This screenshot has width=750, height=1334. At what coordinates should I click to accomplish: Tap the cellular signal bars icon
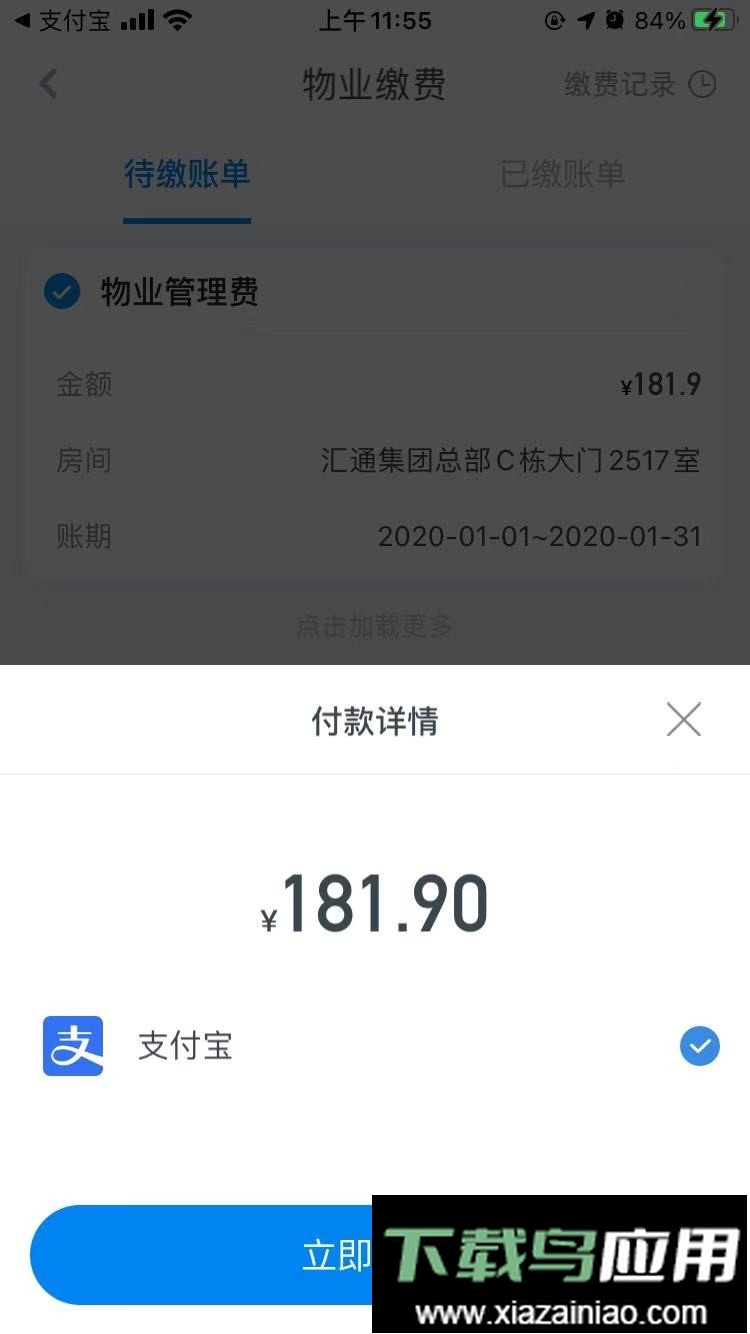[x=140, y=18]
